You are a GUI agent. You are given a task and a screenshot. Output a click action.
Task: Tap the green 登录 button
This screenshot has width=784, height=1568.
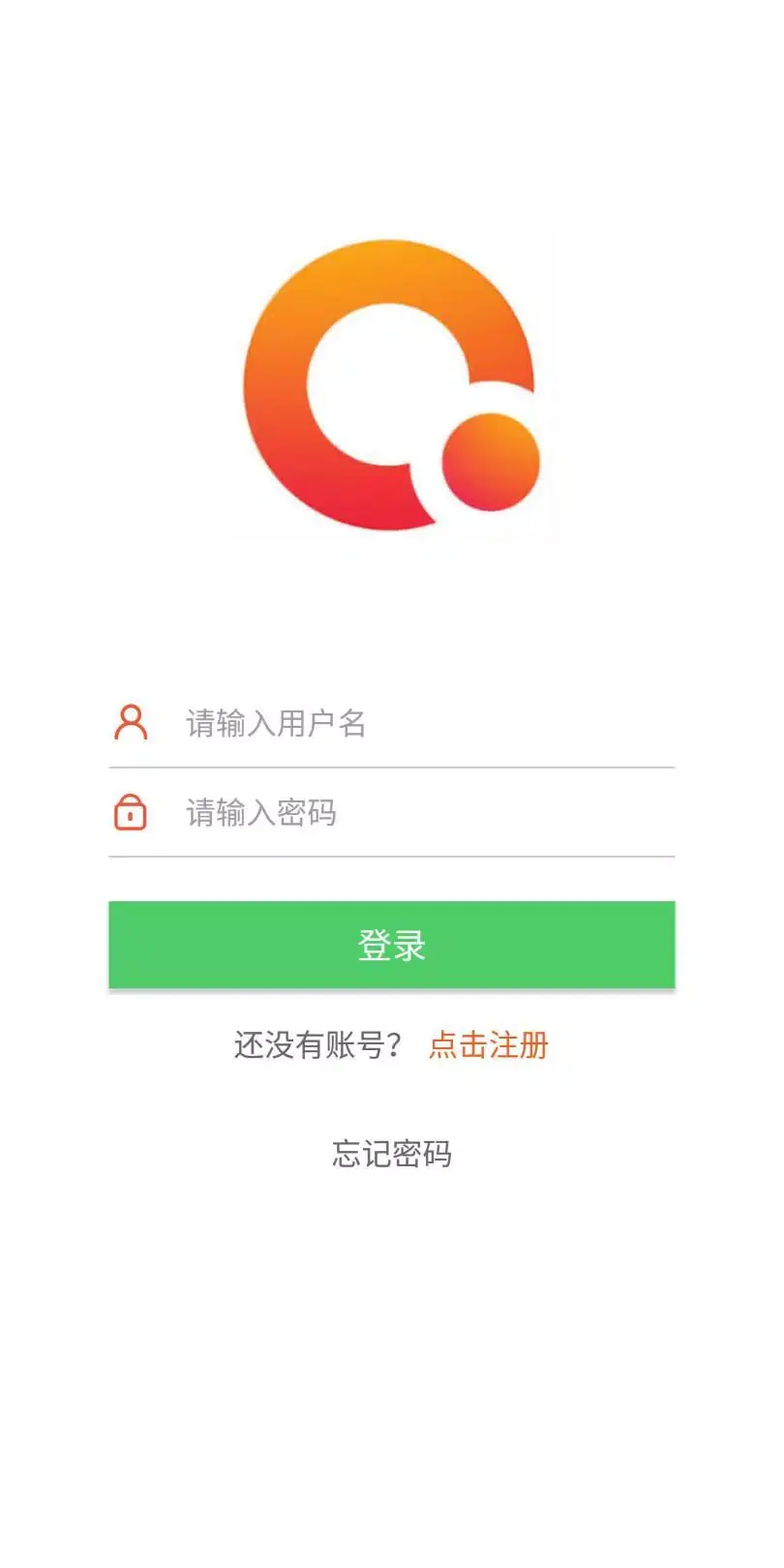[x=391, y=945]
